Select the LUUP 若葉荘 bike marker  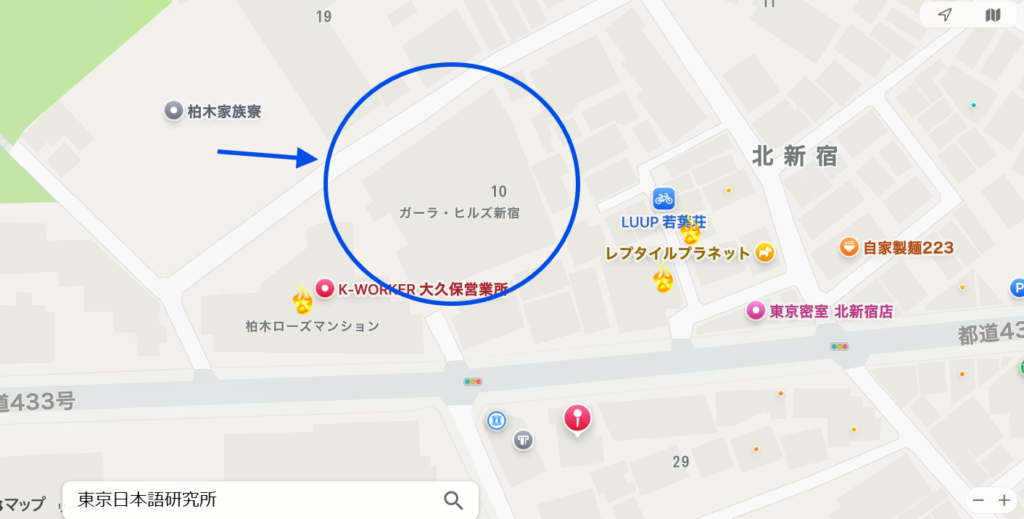(x=664, y=198)
